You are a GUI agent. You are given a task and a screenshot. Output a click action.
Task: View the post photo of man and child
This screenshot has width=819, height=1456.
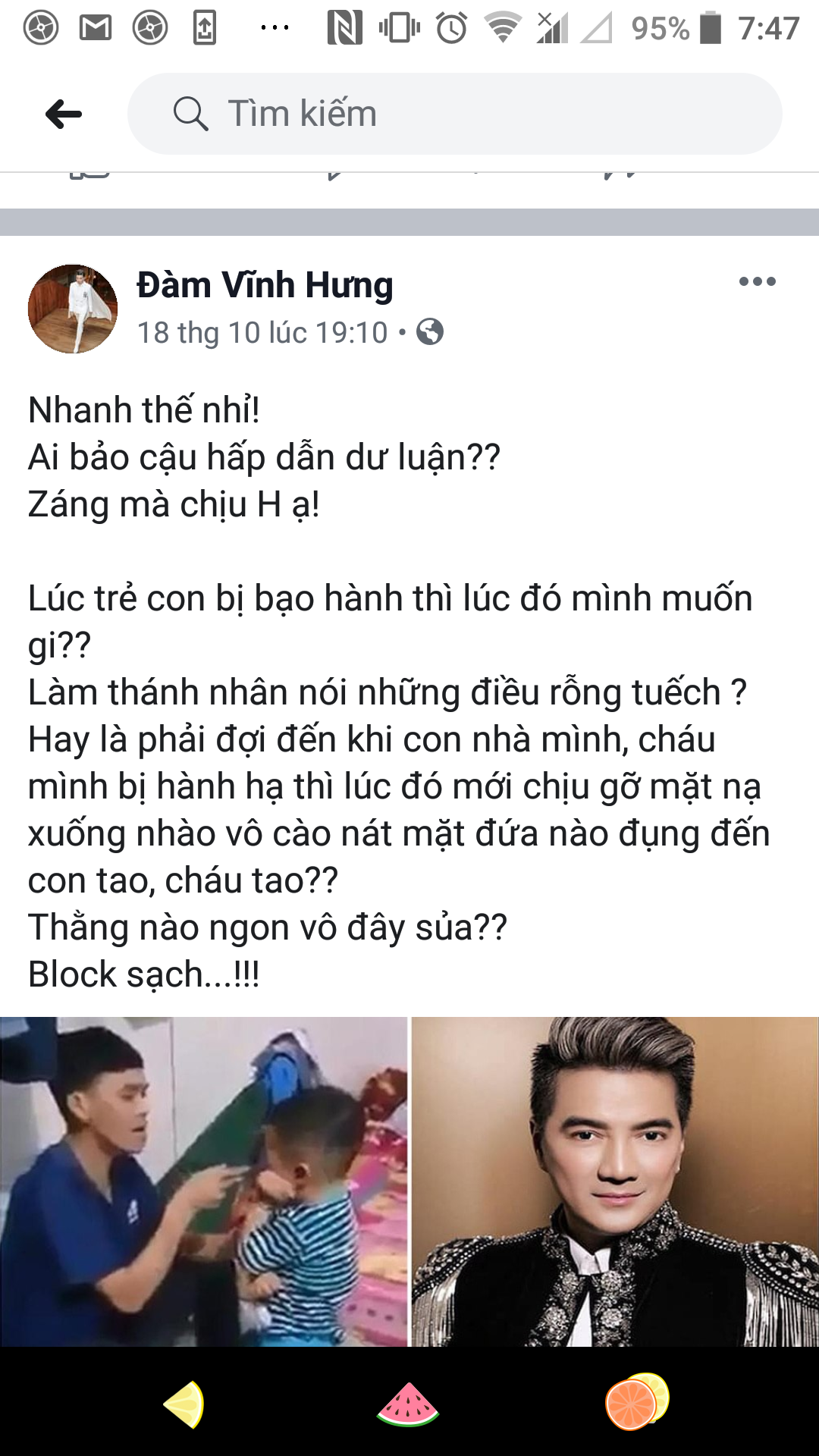(203, 1181)
